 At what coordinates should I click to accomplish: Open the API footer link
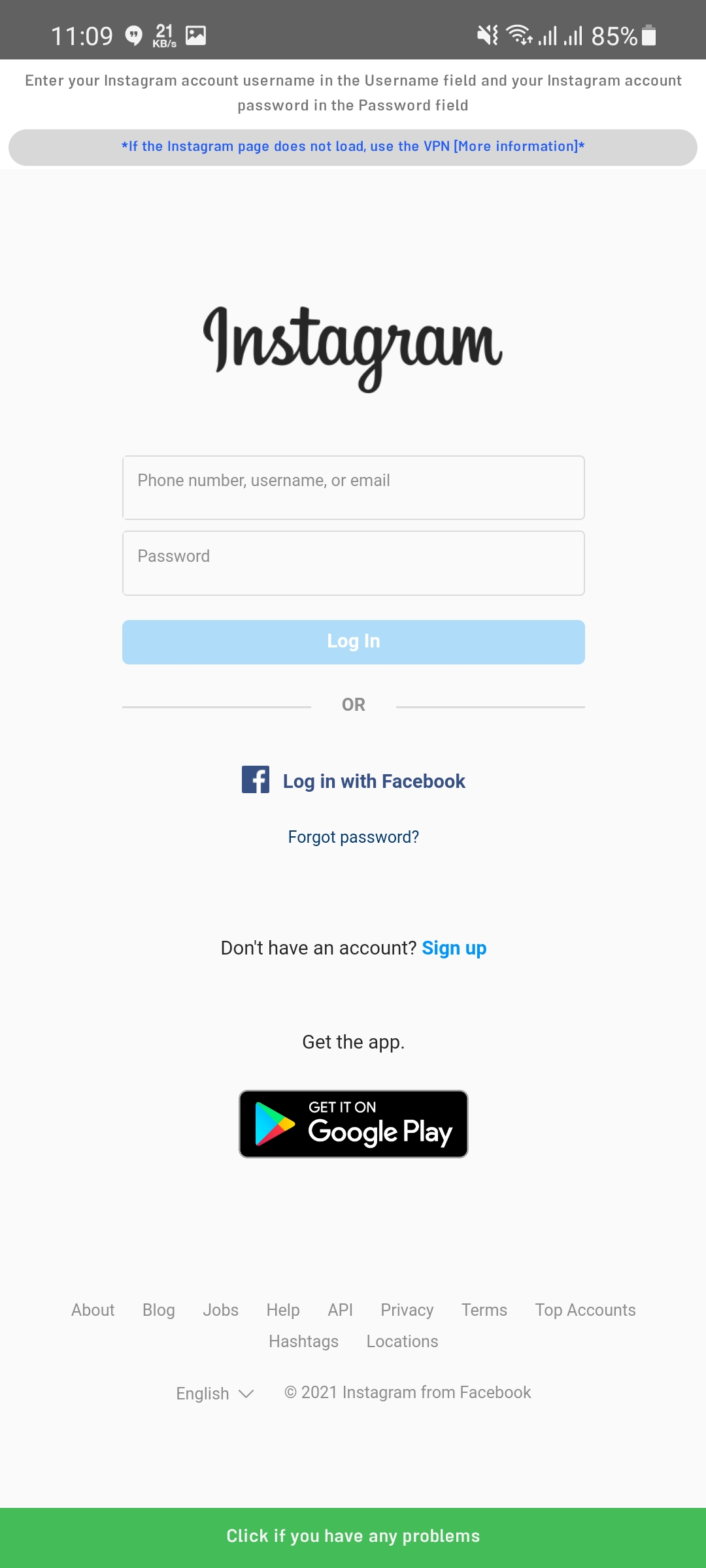pos(340,1310)
